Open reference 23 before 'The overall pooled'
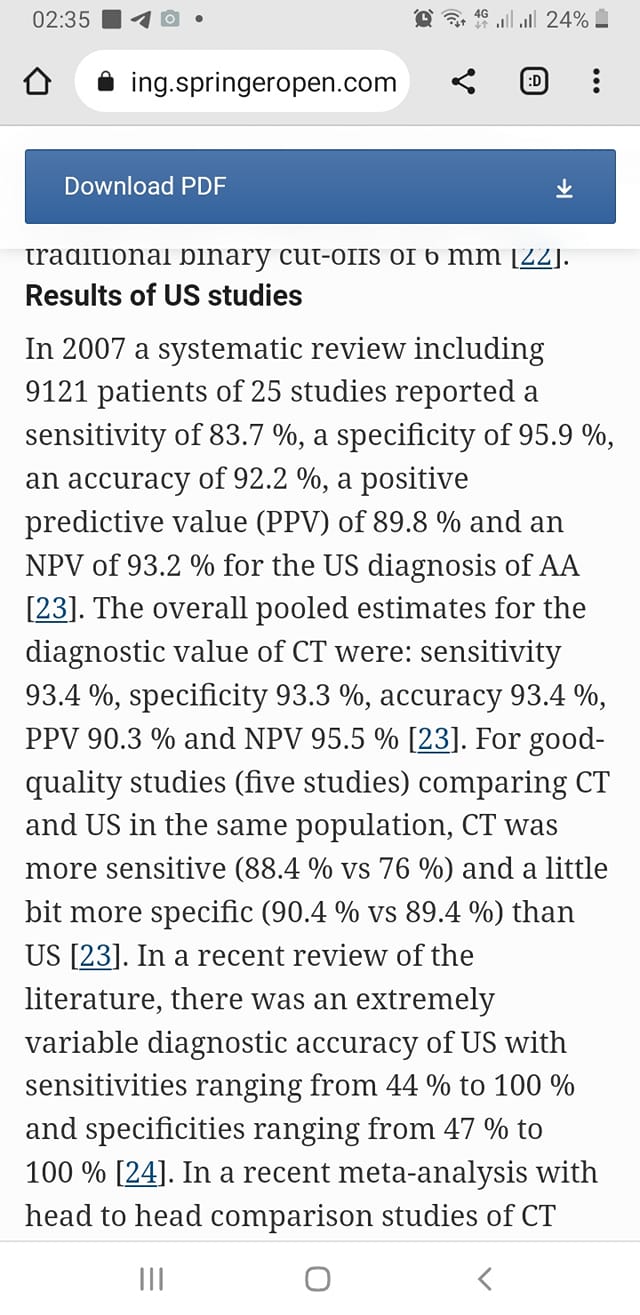The height and width of the screenshot is (1315, 640). coord(47,609)
